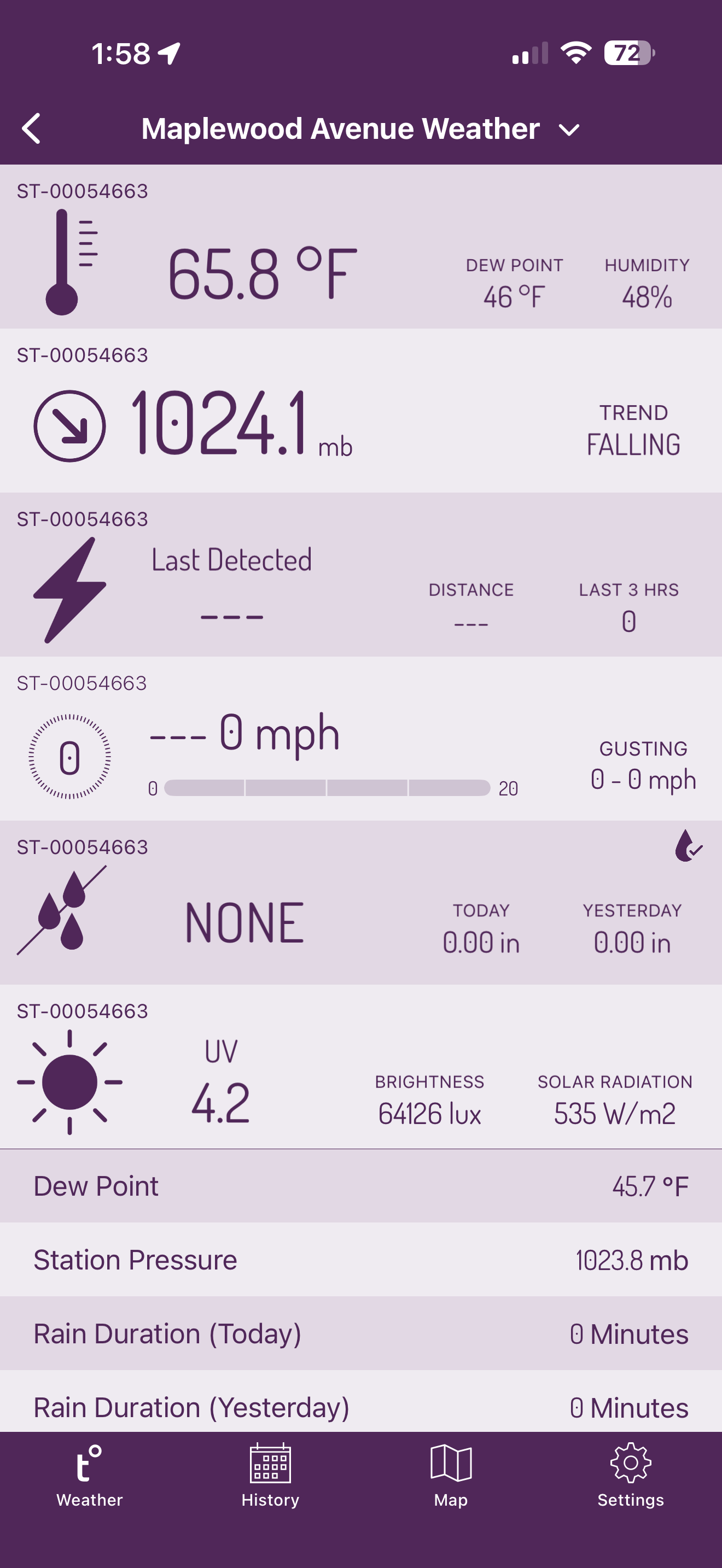Switch to the Map tab
Image resolution: width=722 pixels, height=1568 pixels.
(x=451, y=1476)
